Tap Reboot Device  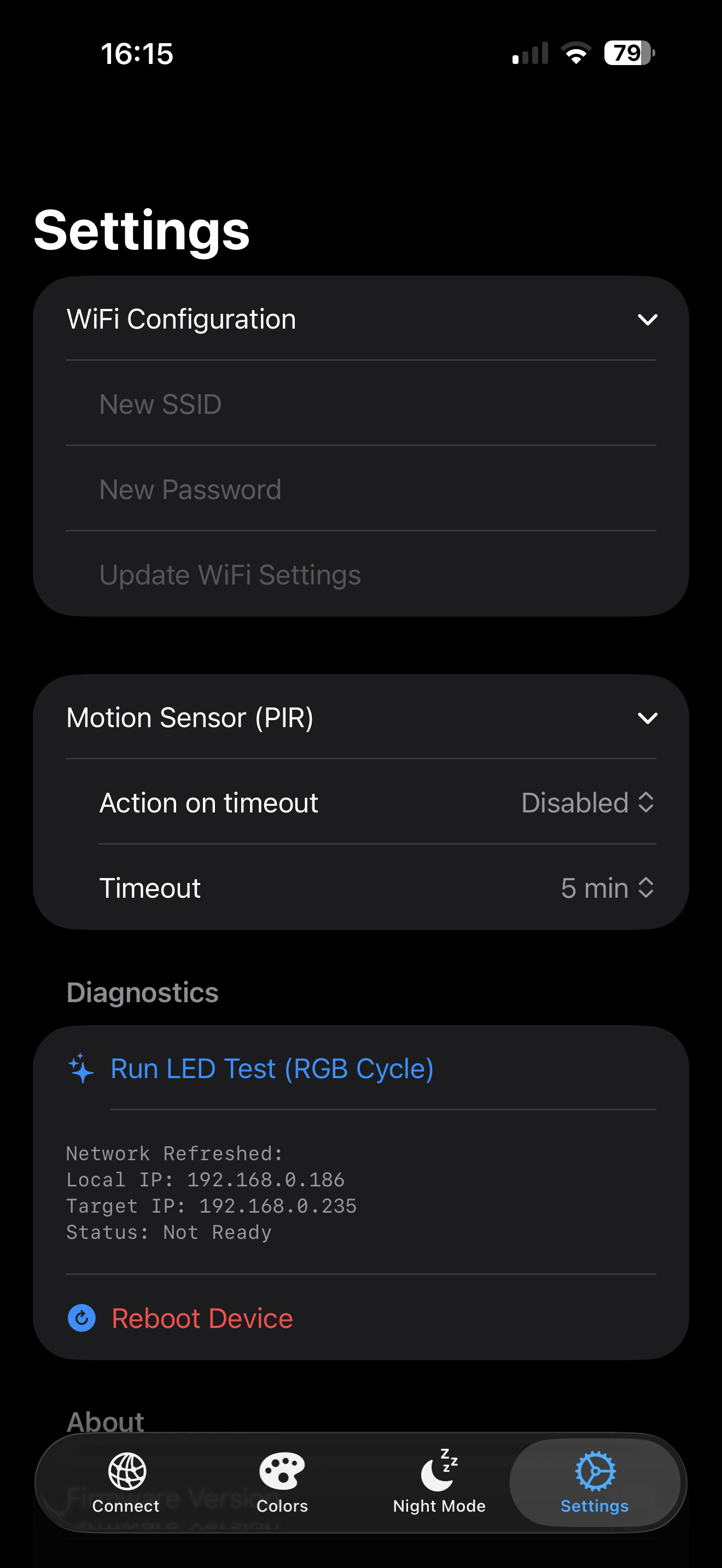[202, 1319]
